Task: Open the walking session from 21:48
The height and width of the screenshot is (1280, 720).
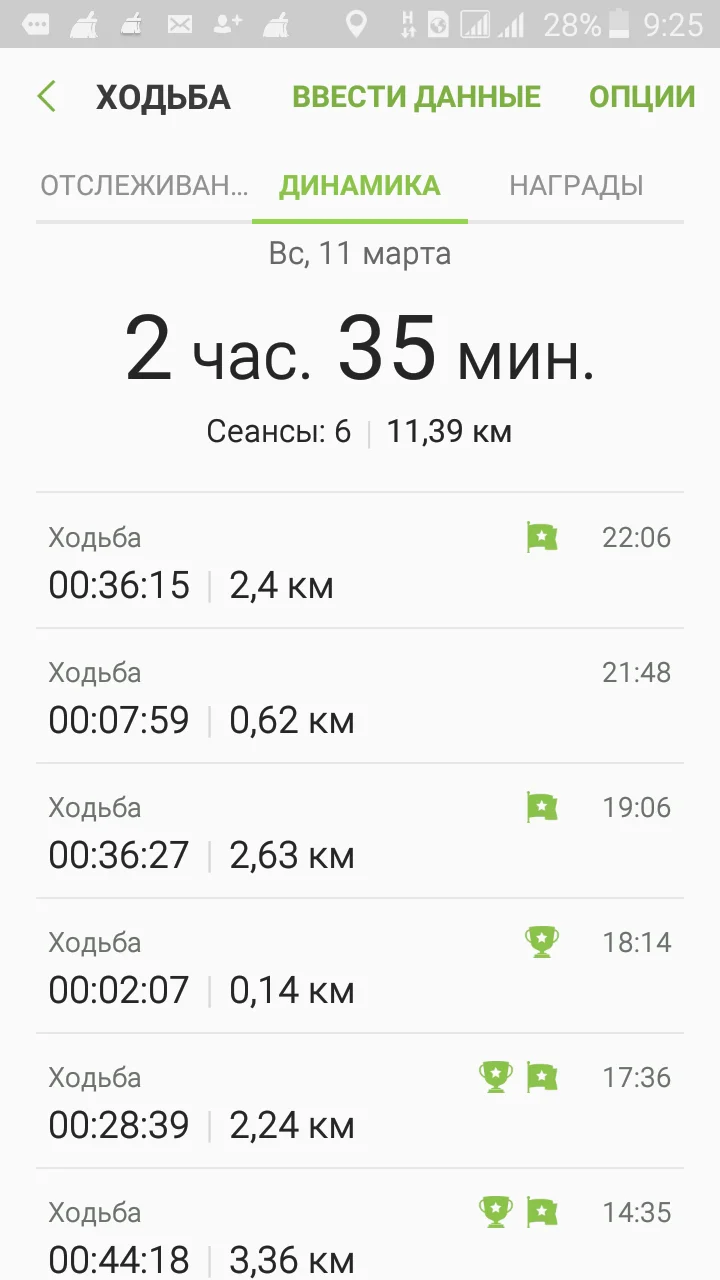Action: click(360, 696)
